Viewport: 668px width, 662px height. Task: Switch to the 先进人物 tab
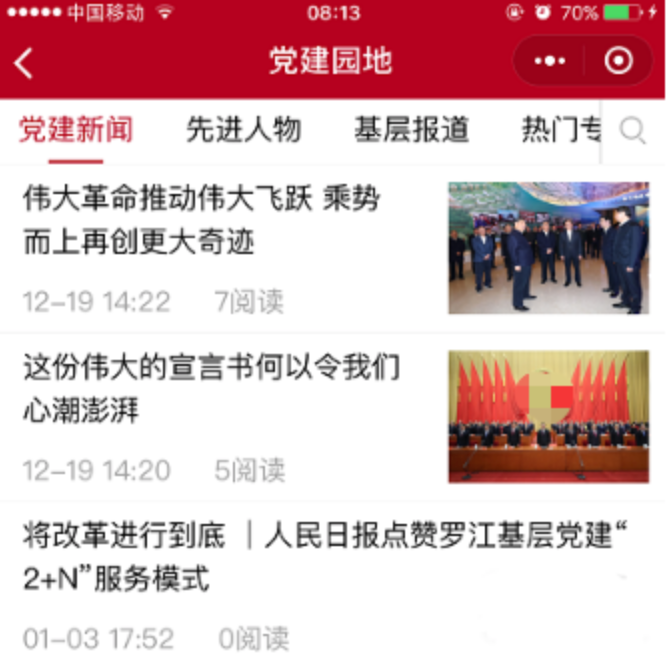pos(243,129)
